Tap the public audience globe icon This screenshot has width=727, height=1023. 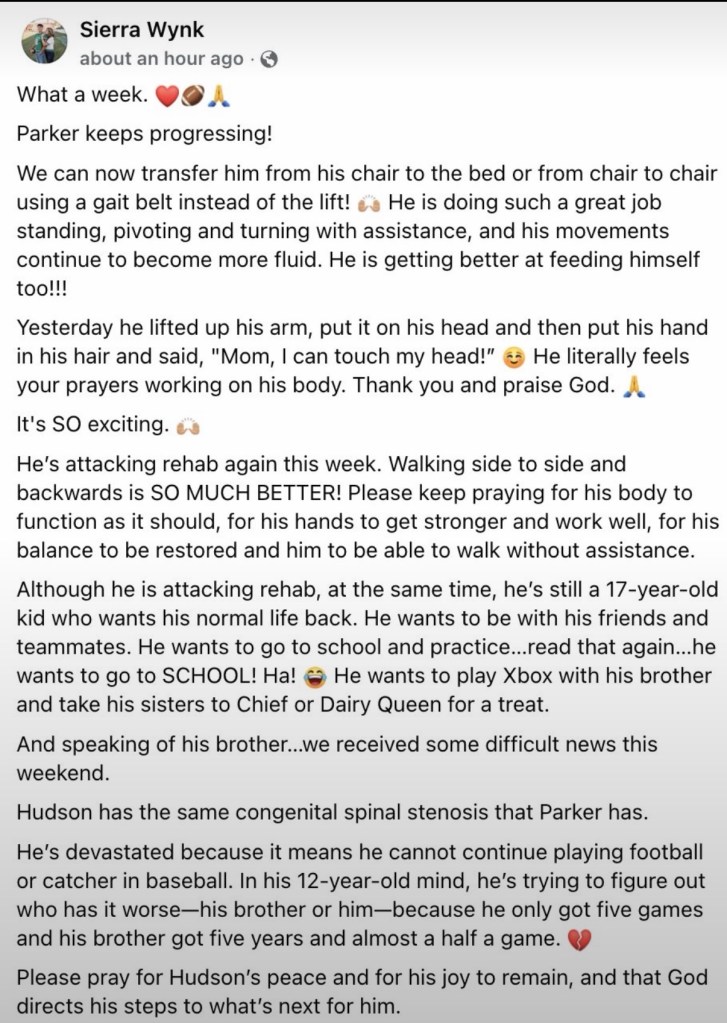click(x=269, y=59)
